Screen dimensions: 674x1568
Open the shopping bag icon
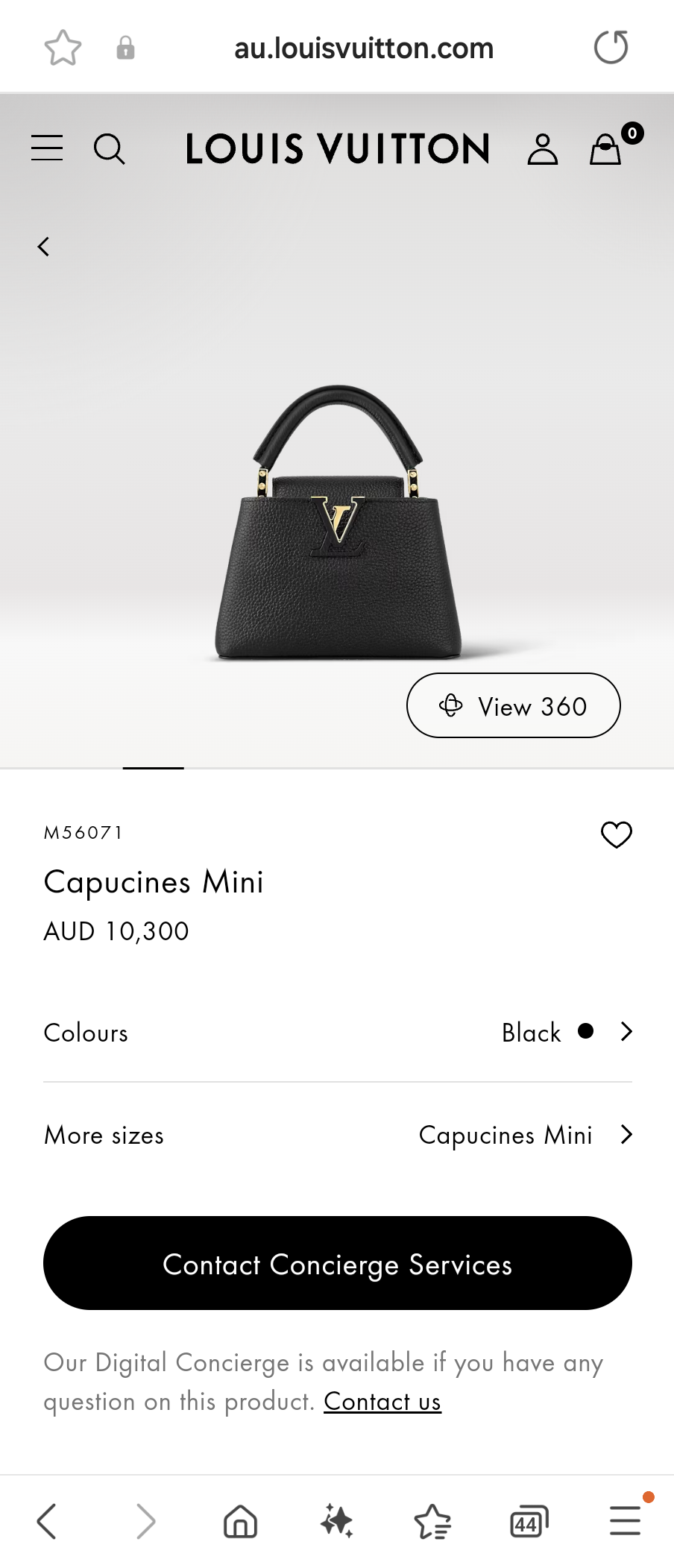(605, 149)
